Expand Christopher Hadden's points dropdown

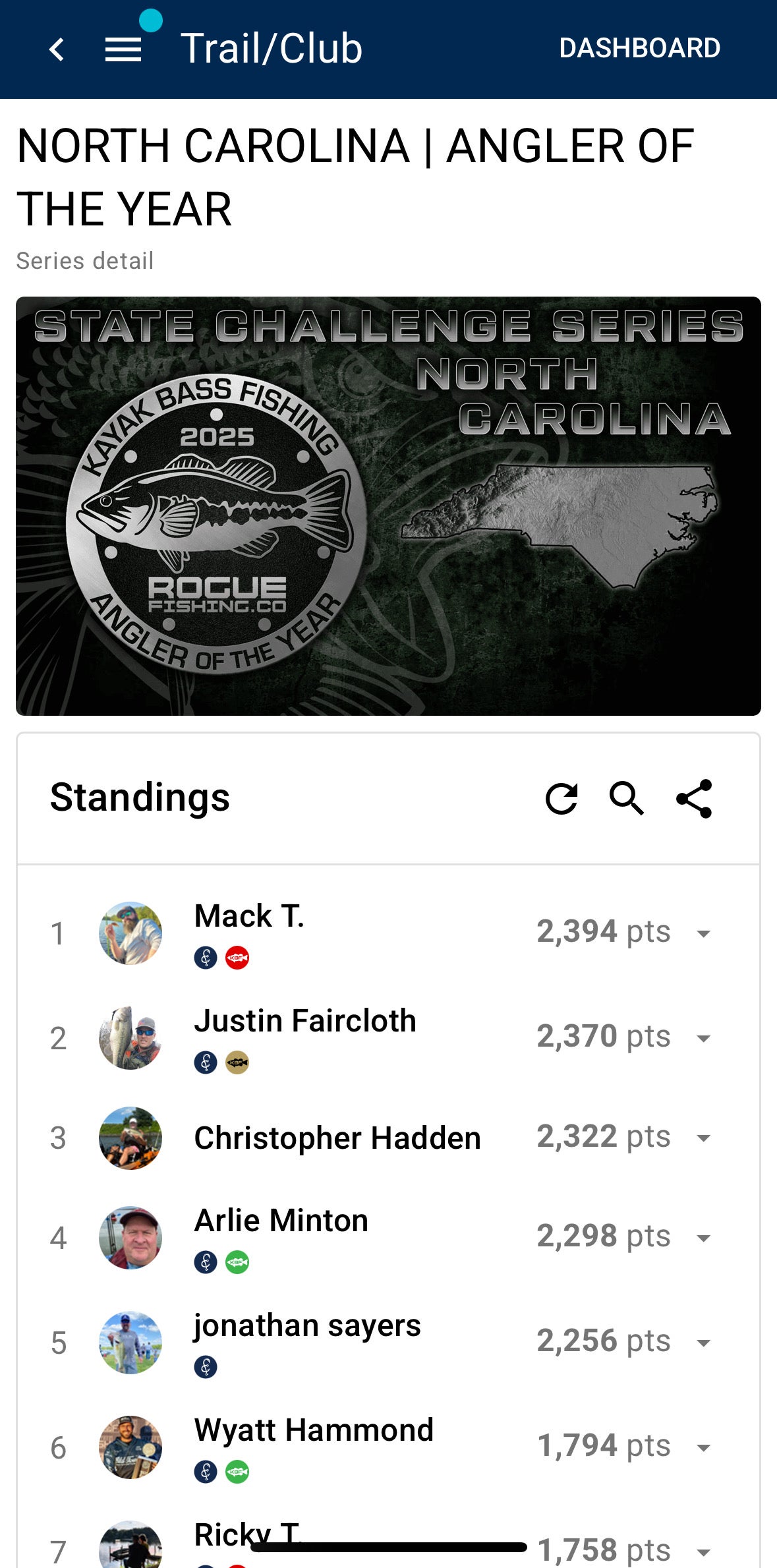click(x=704, y=1138)
